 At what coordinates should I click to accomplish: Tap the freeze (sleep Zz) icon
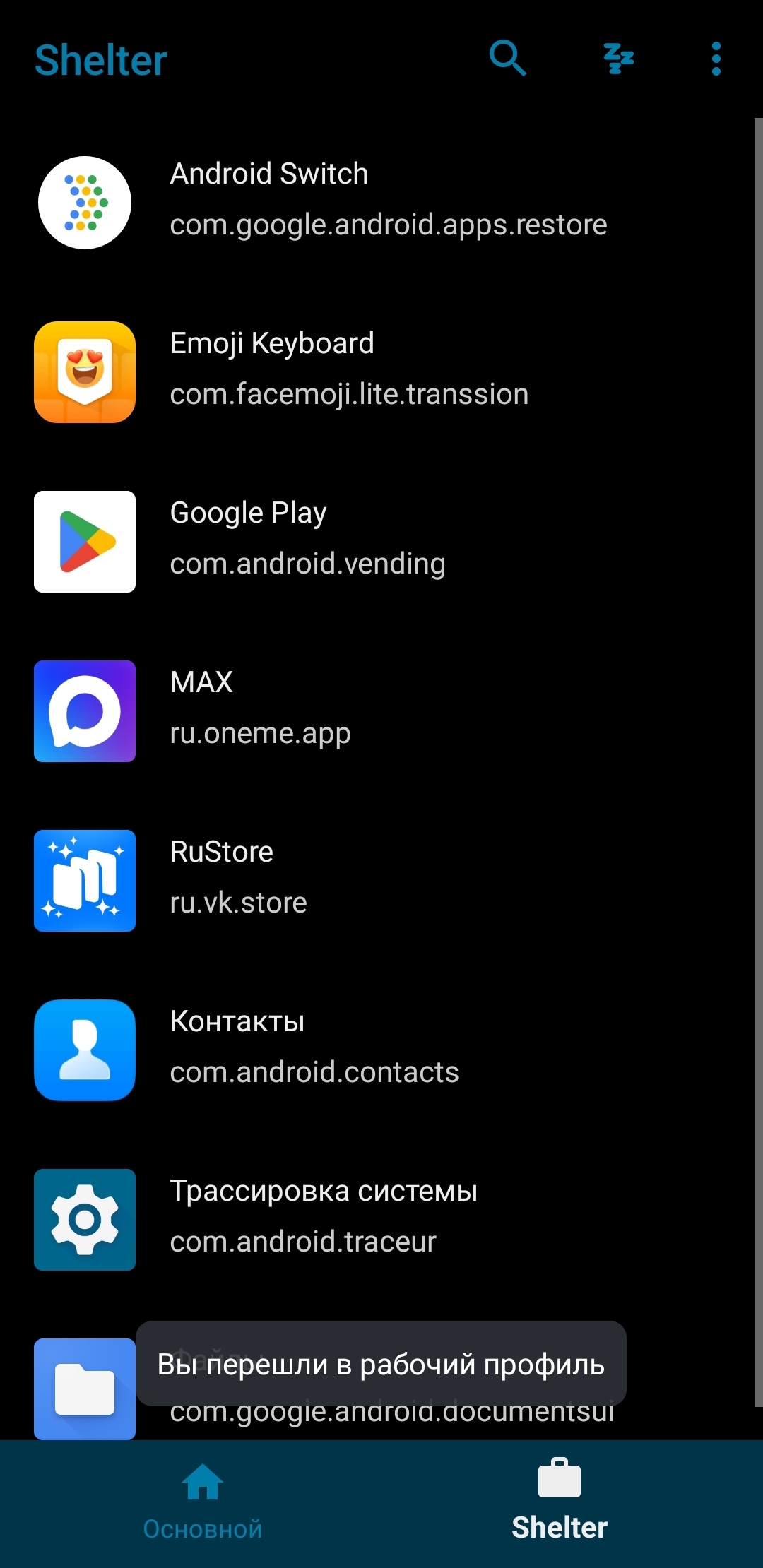coord(618,59)
